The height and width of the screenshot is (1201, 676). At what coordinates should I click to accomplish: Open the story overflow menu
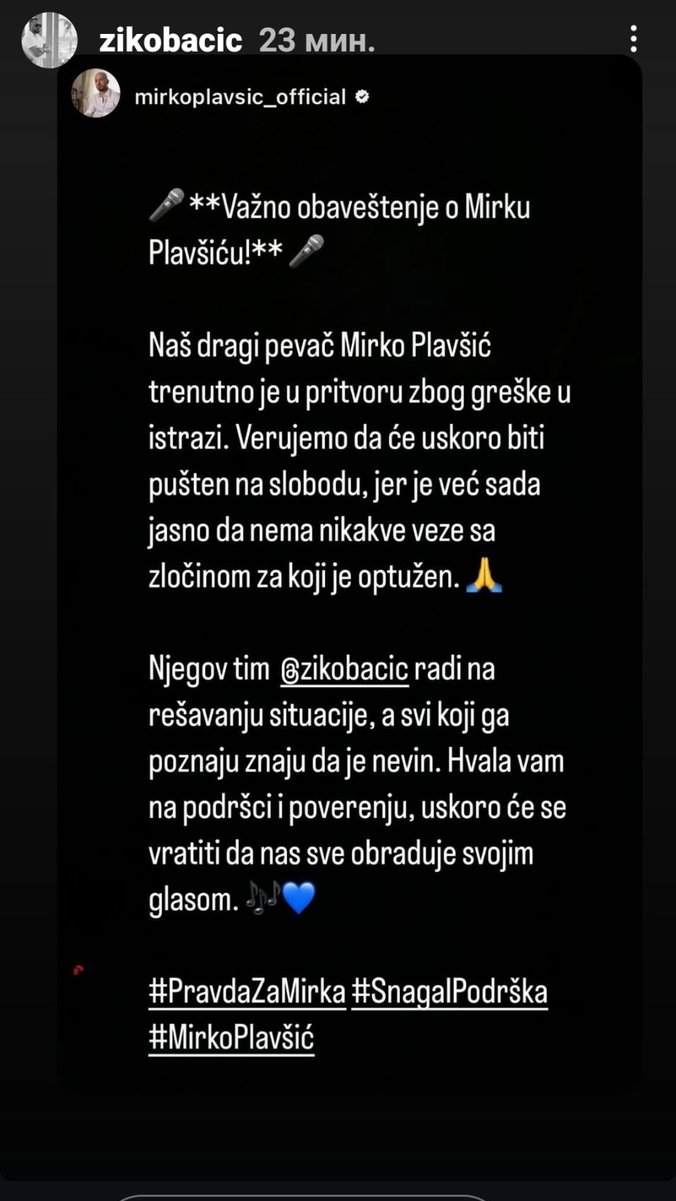pyautogui.click(x=634, y=39)
